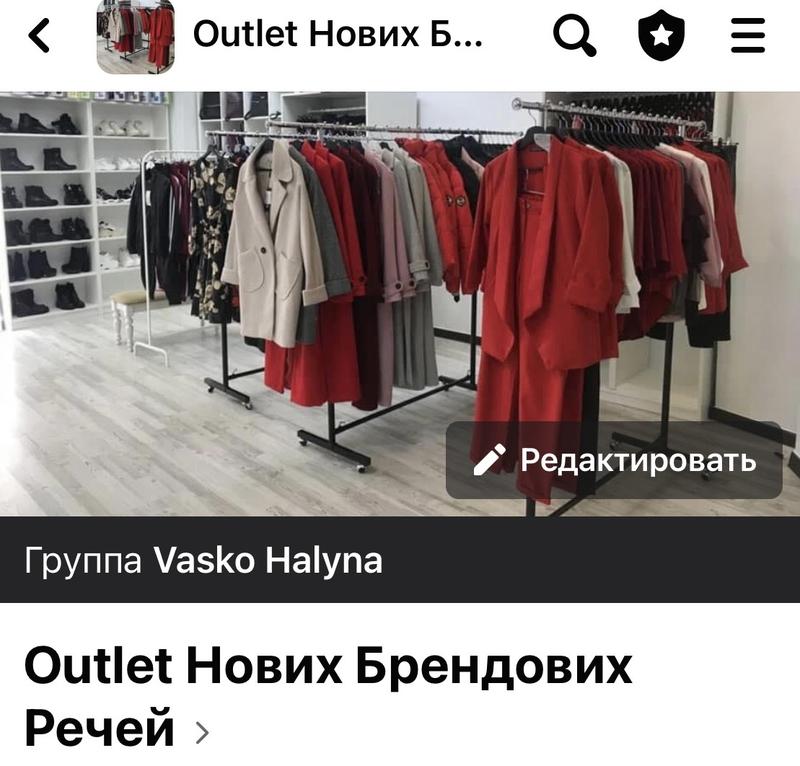Open Vasko Halyna page link

(267, 560)
